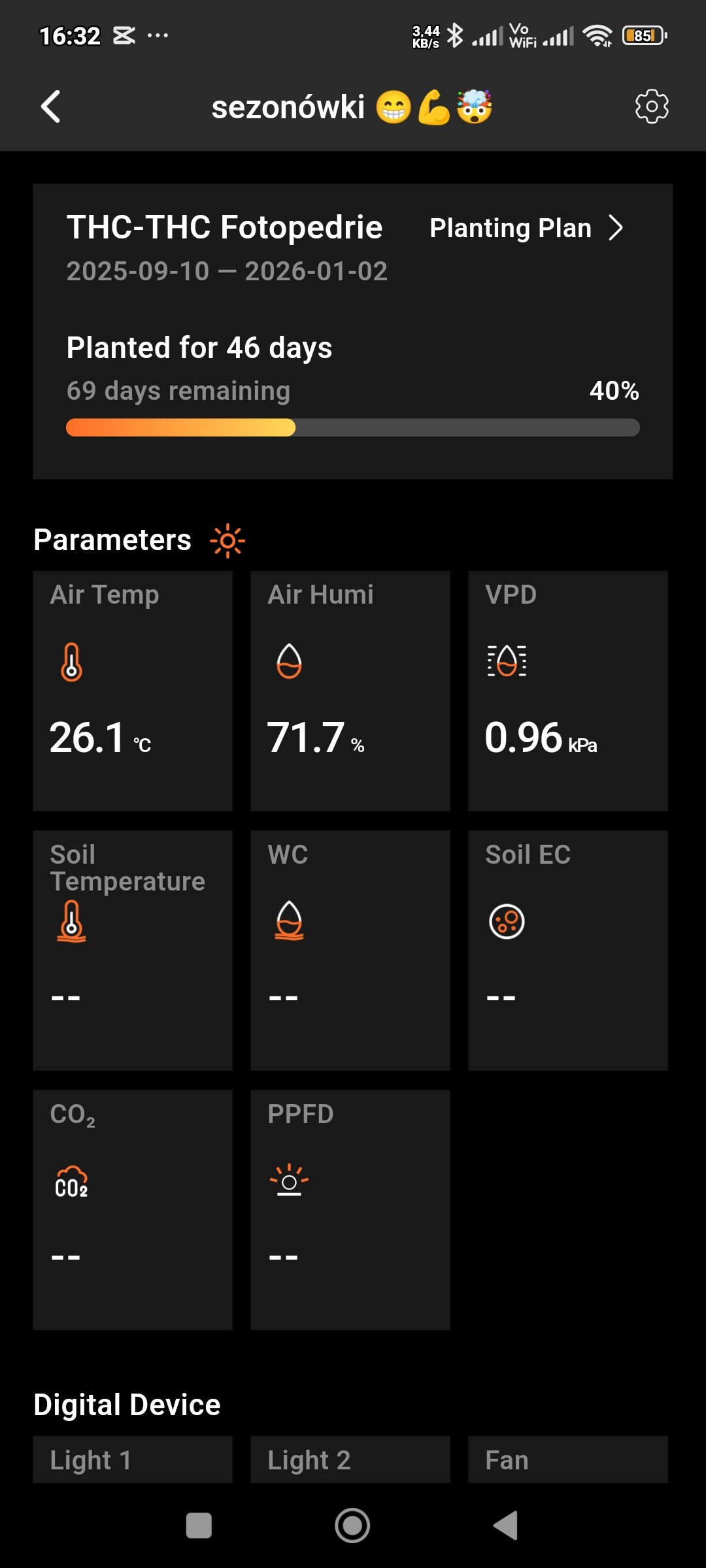Open the WC parameter card

point(350,950)
